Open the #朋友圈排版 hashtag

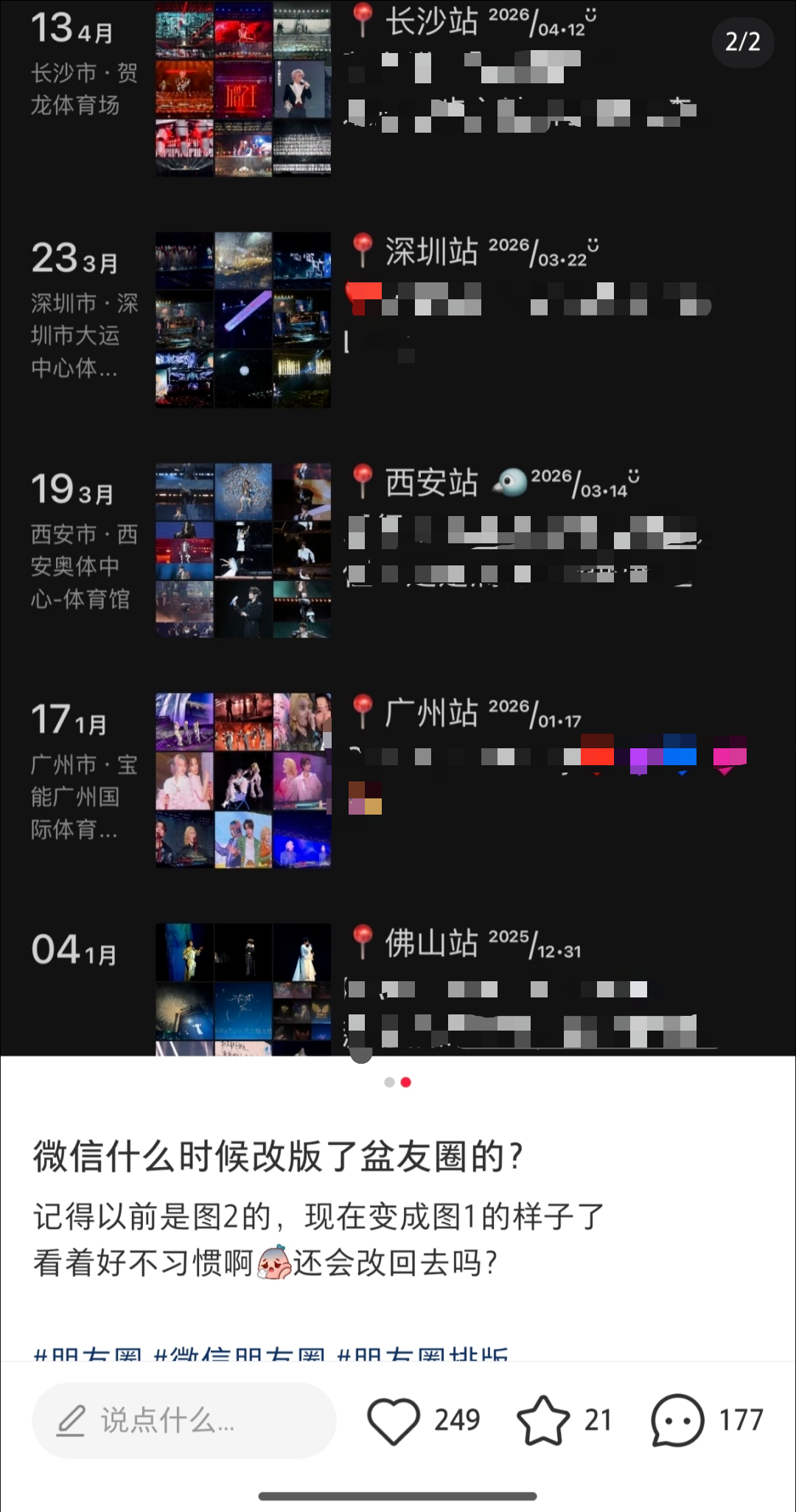click(422, 1355)
